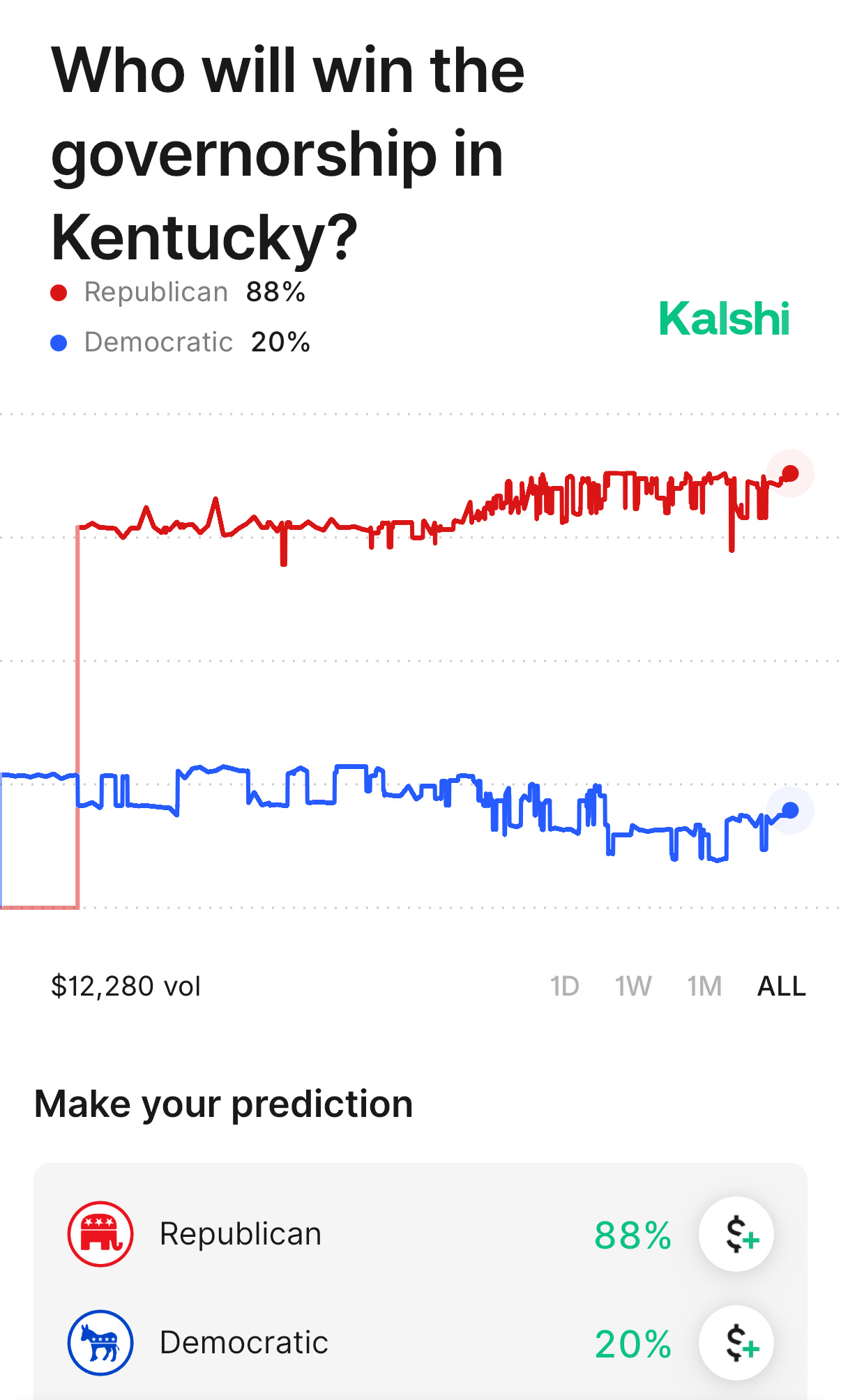Screen dimensions: 841x1400
Task: Open the Democratic prediction row
Action: [x=243, y=1343]
